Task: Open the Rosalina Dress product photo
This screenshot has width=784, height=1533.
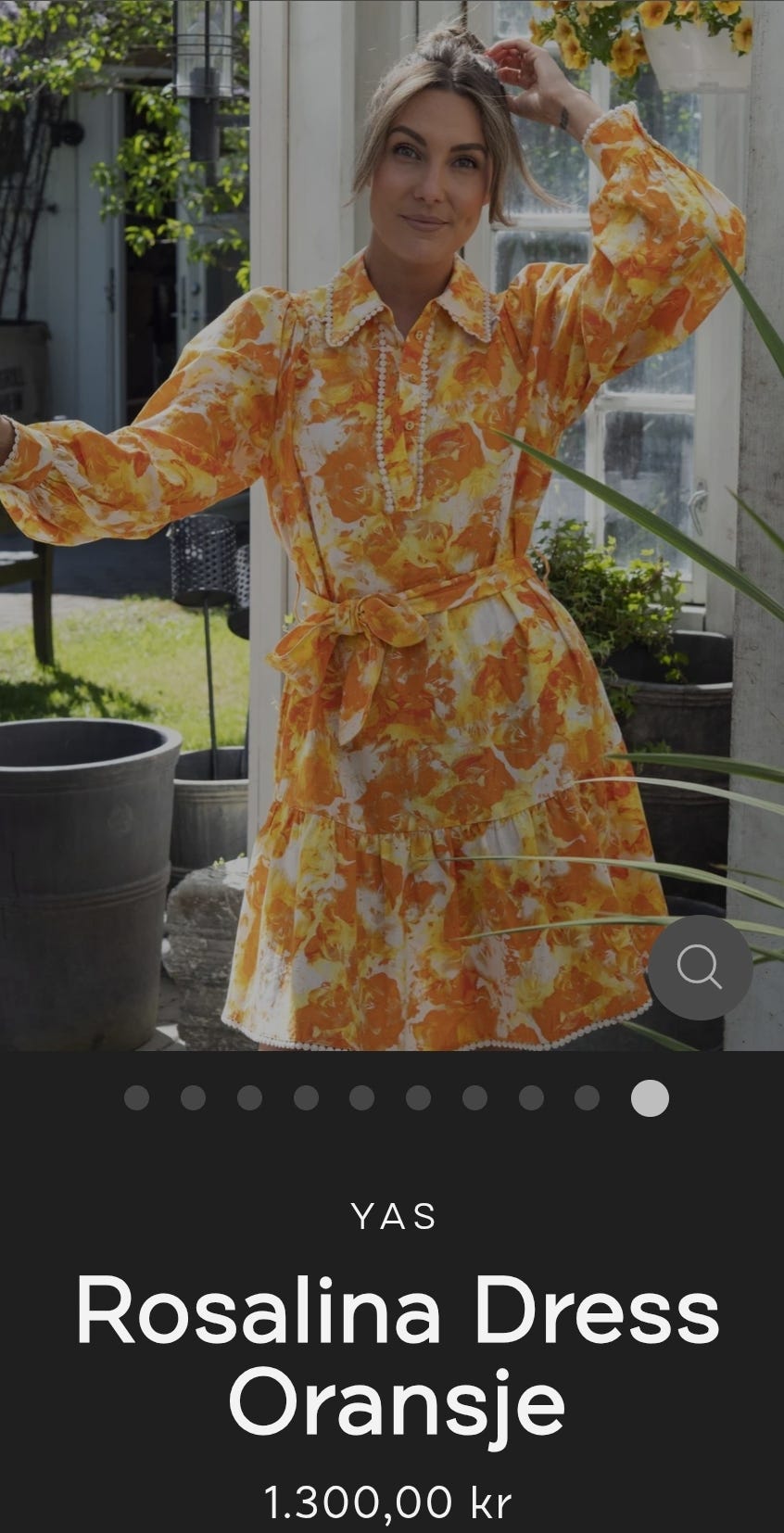Action: [392, 526]
